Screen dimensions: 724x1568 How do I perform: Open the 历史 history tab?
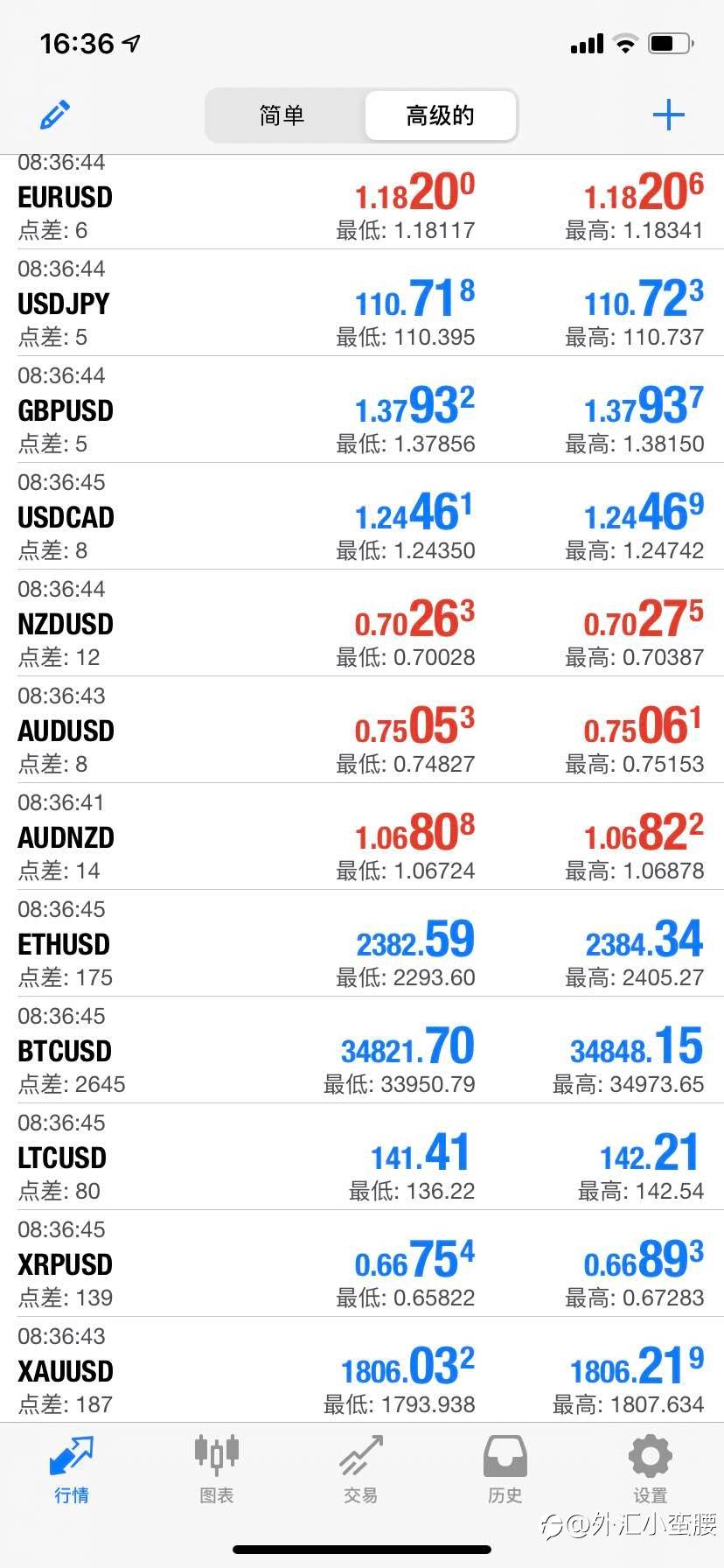click(505, 1470)
